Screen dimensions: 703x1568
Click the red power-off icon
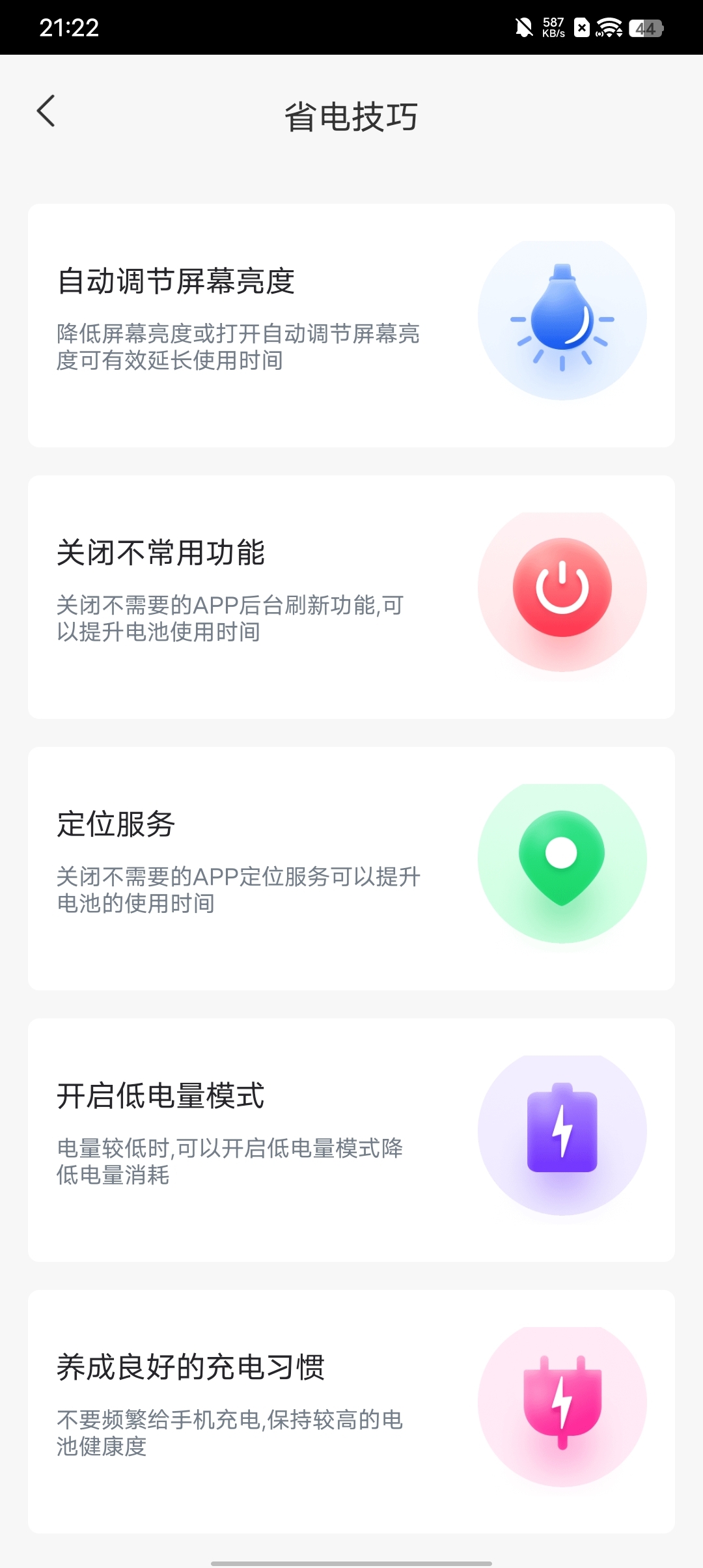point(561,586)
